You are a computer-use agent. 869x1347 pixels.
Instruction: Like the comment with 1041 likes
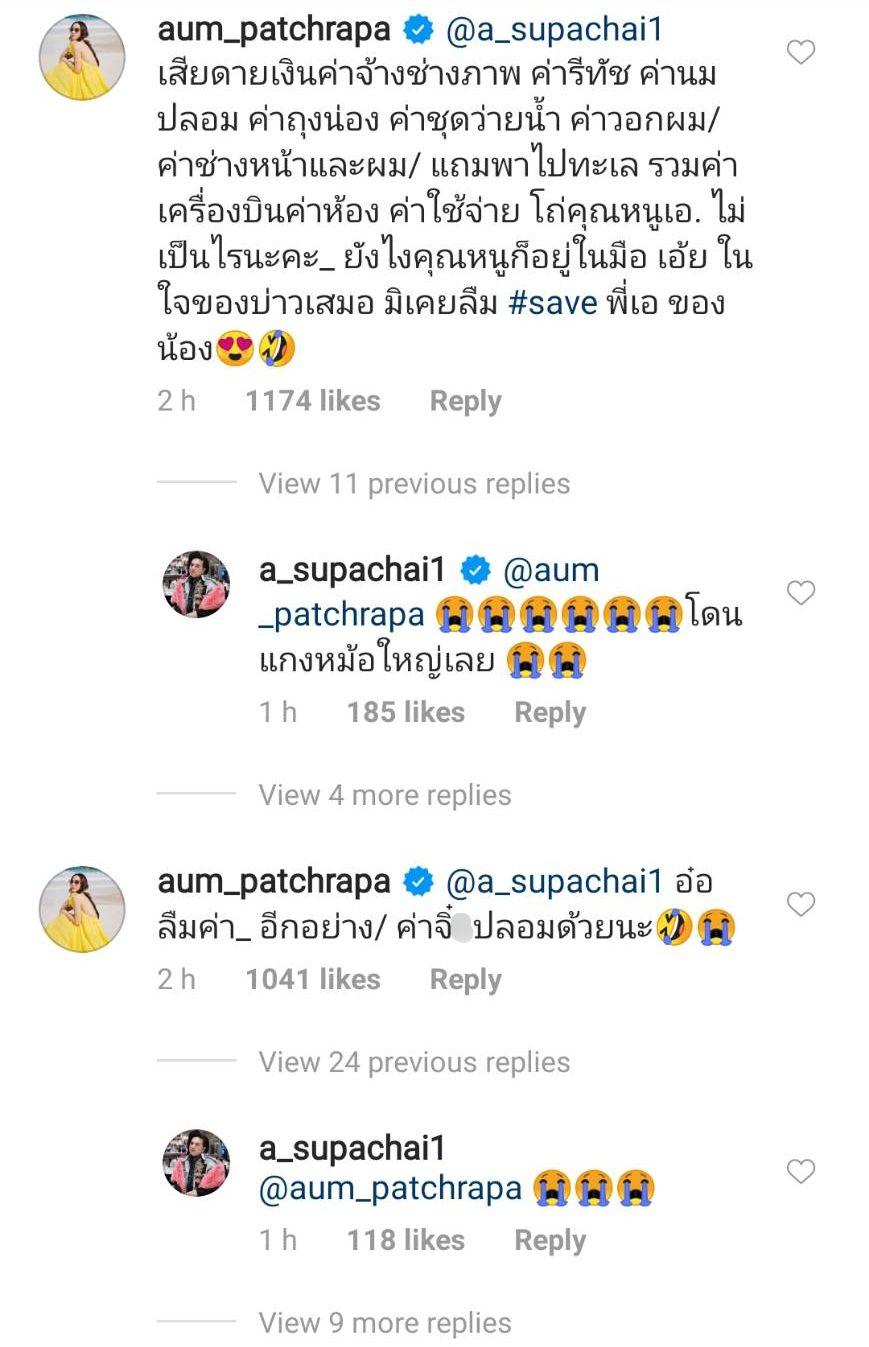(x=800, y=904)
